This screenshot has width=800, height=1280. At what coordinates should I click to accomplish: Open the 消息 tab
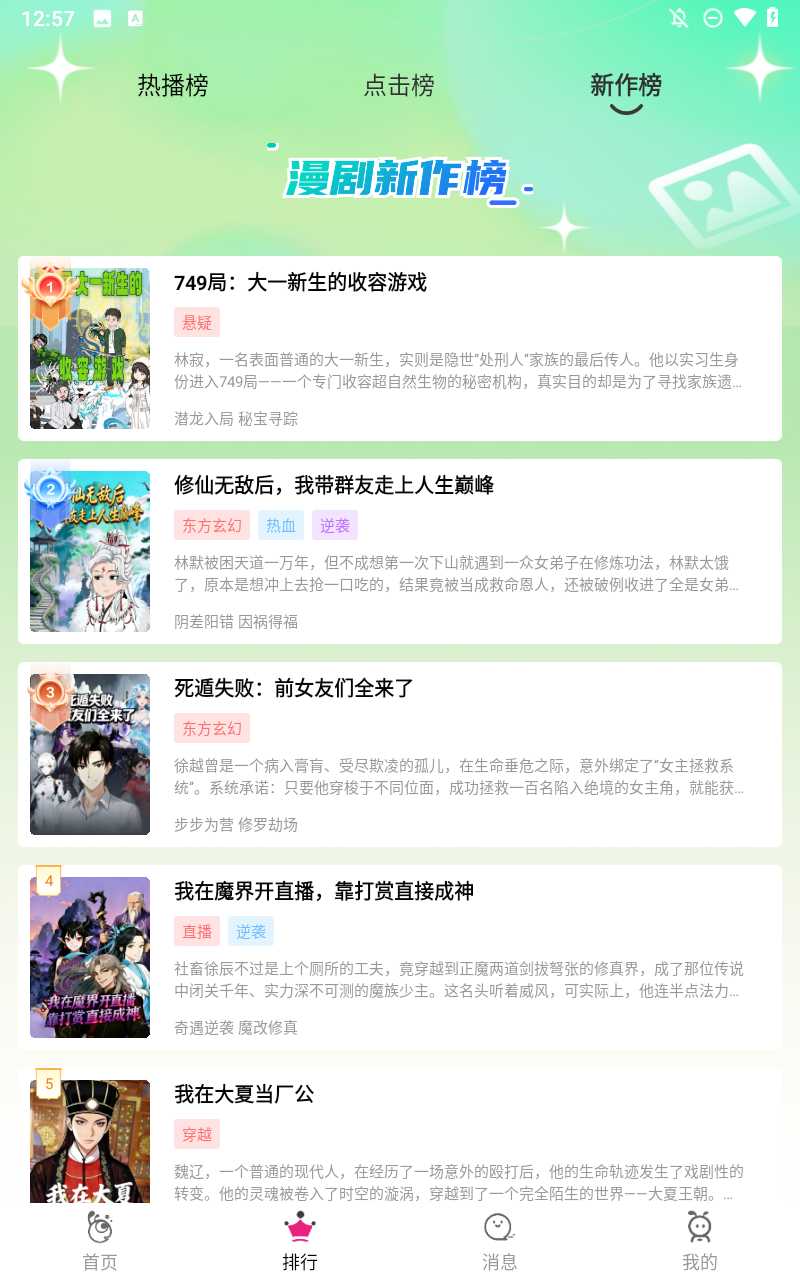click(x=499, y=1241)
